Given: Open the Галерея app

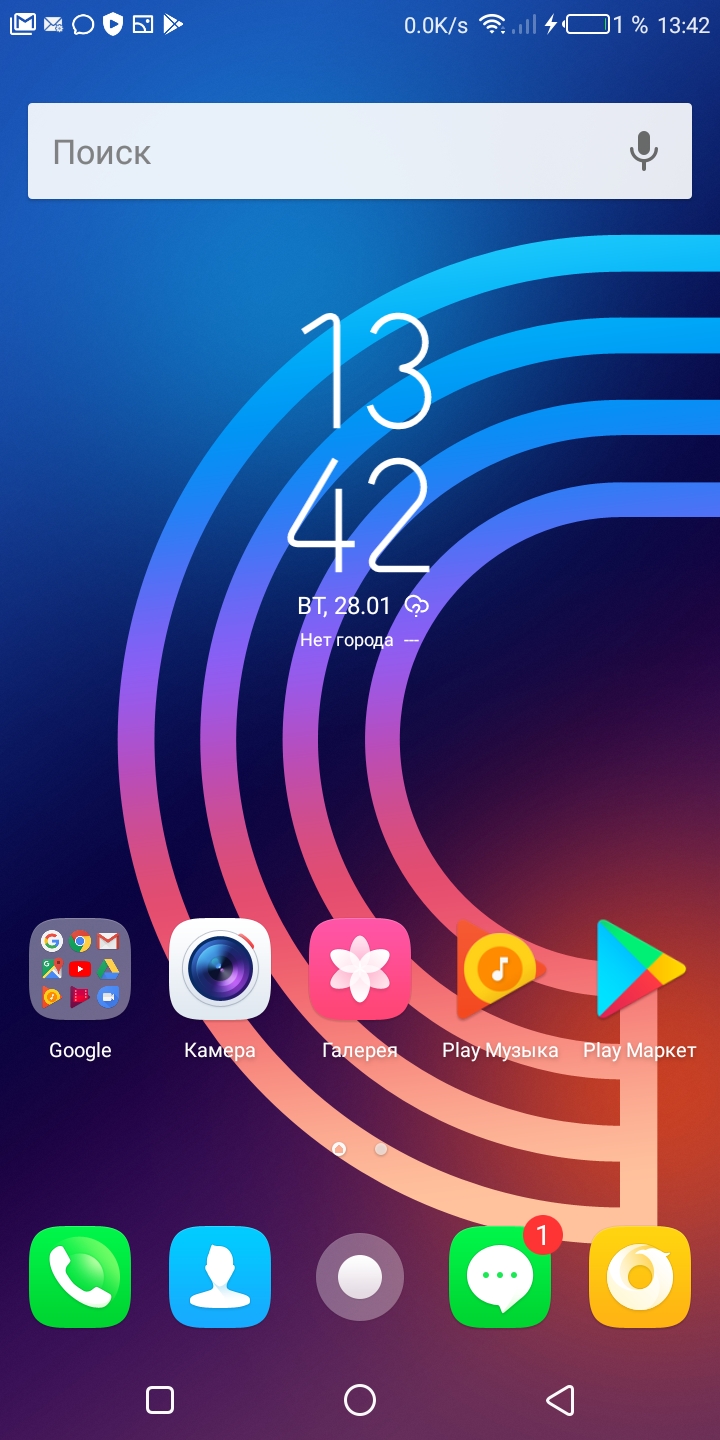Looking at the screenshot, I should (x=360, y=969).
